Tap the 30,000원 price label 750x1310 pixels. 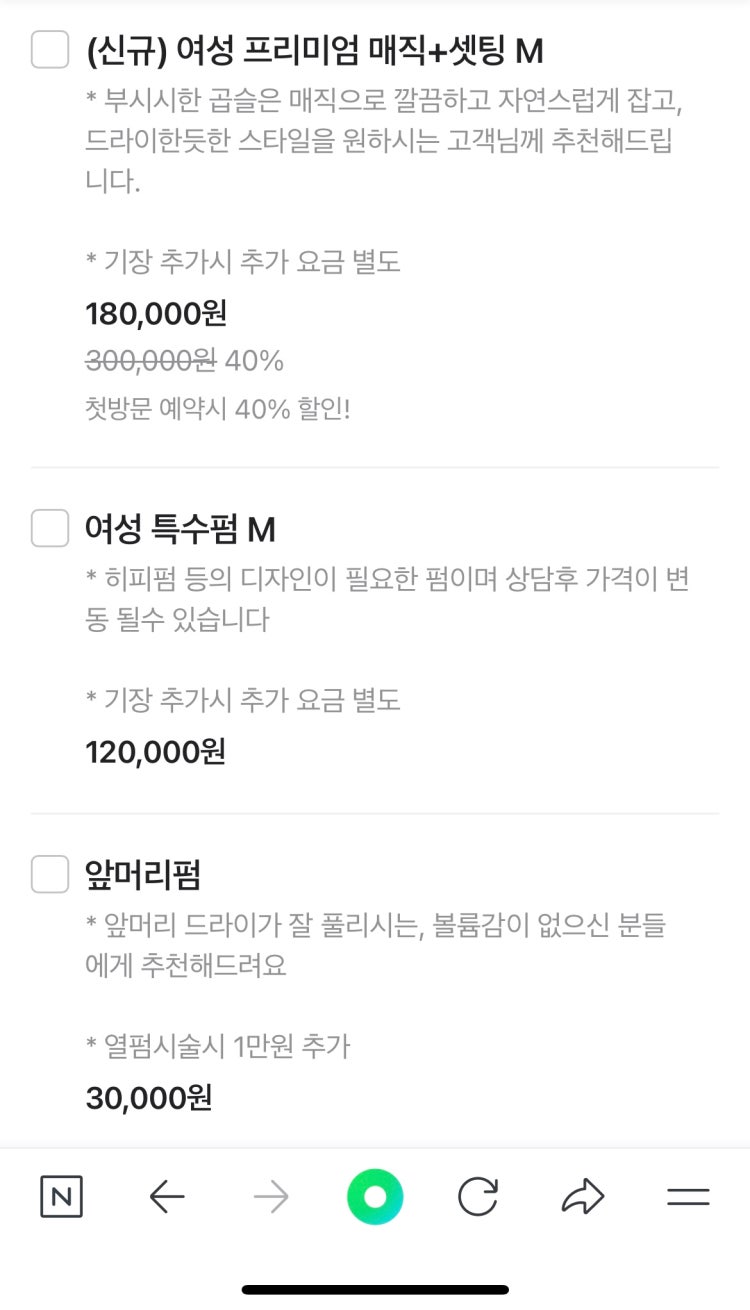click(x=149, y=1098)
